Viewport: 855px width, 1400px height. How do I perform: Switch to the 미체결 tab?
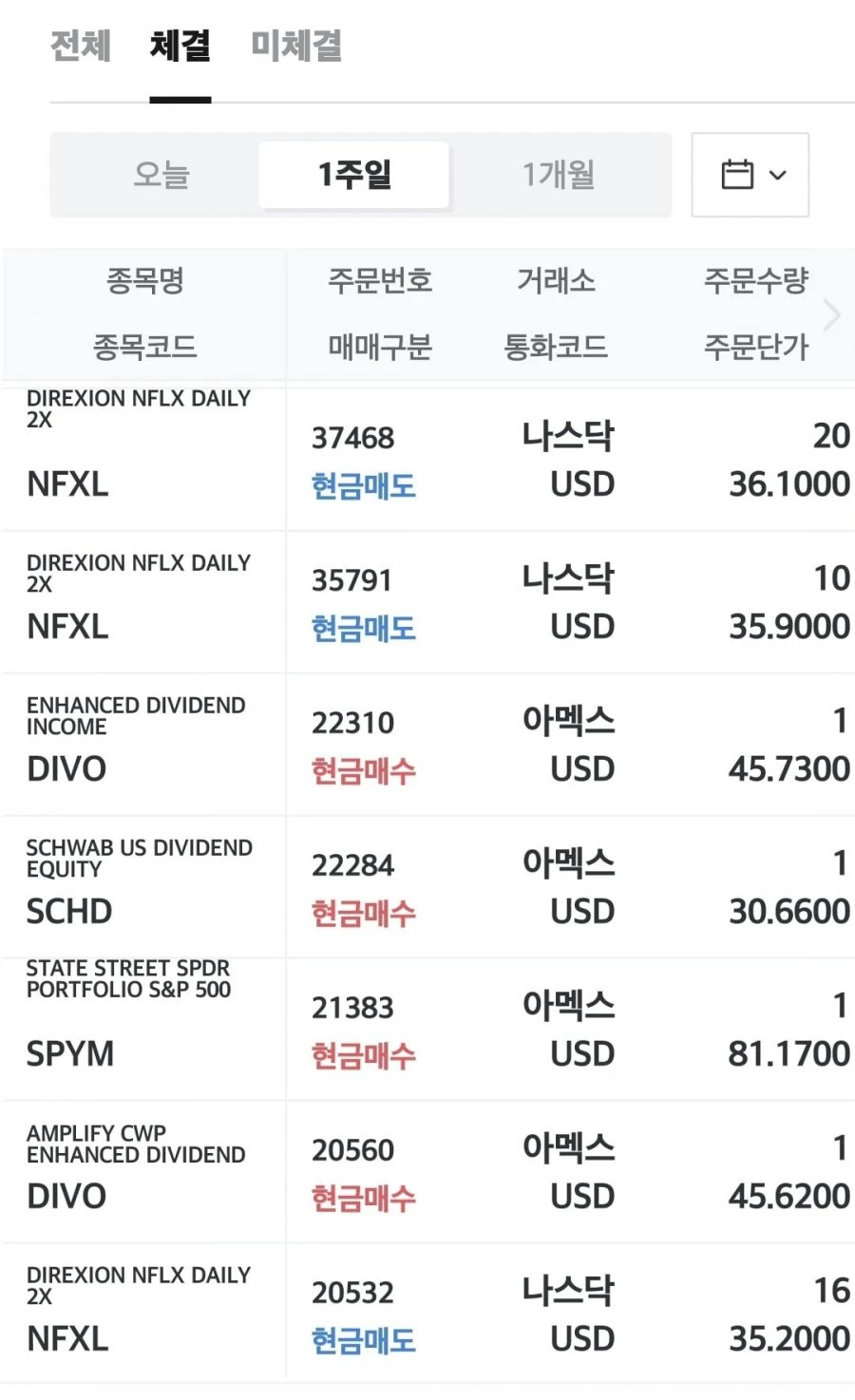point(296,46)
